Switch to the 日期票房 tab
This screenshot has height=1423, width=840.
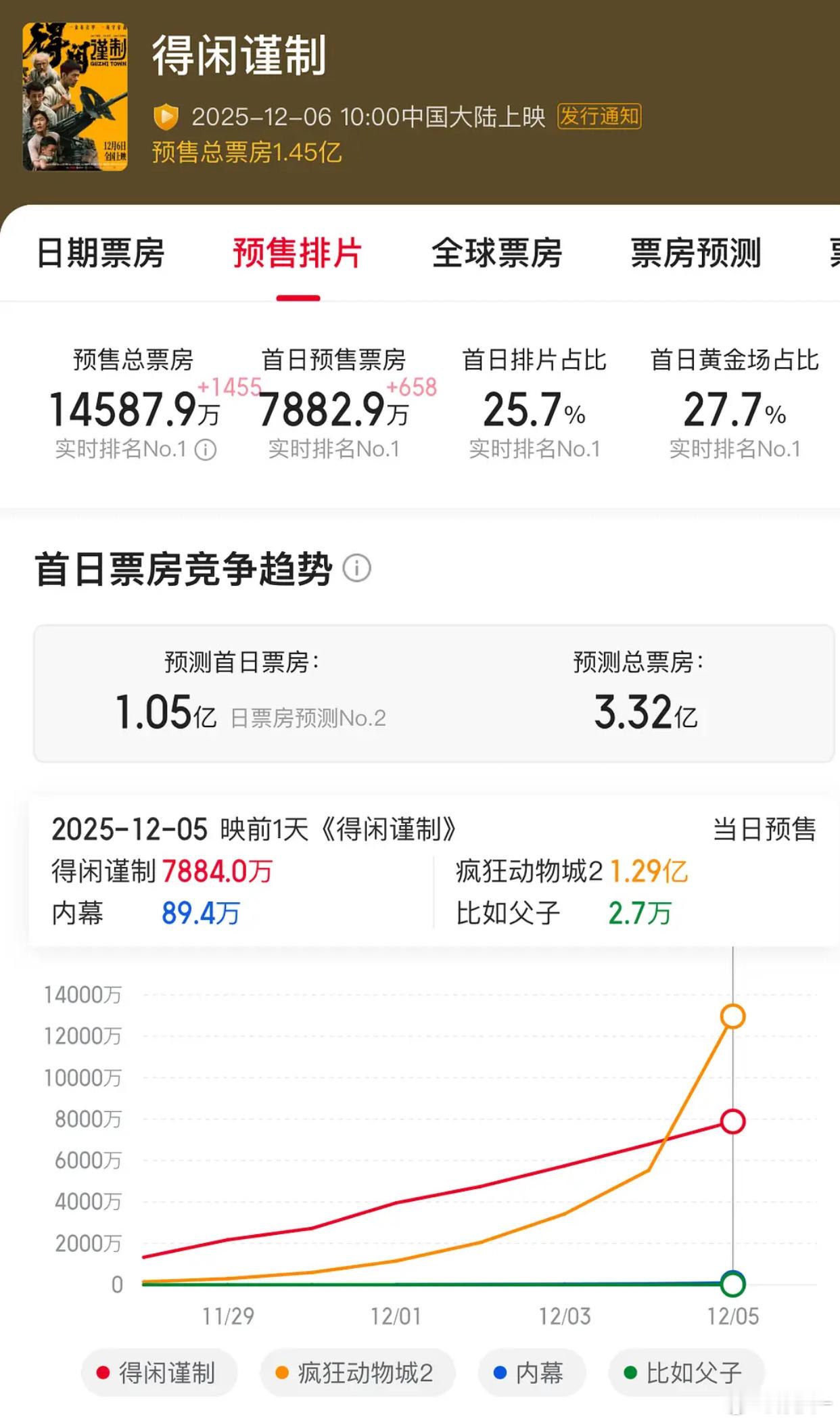coord(103,252)
